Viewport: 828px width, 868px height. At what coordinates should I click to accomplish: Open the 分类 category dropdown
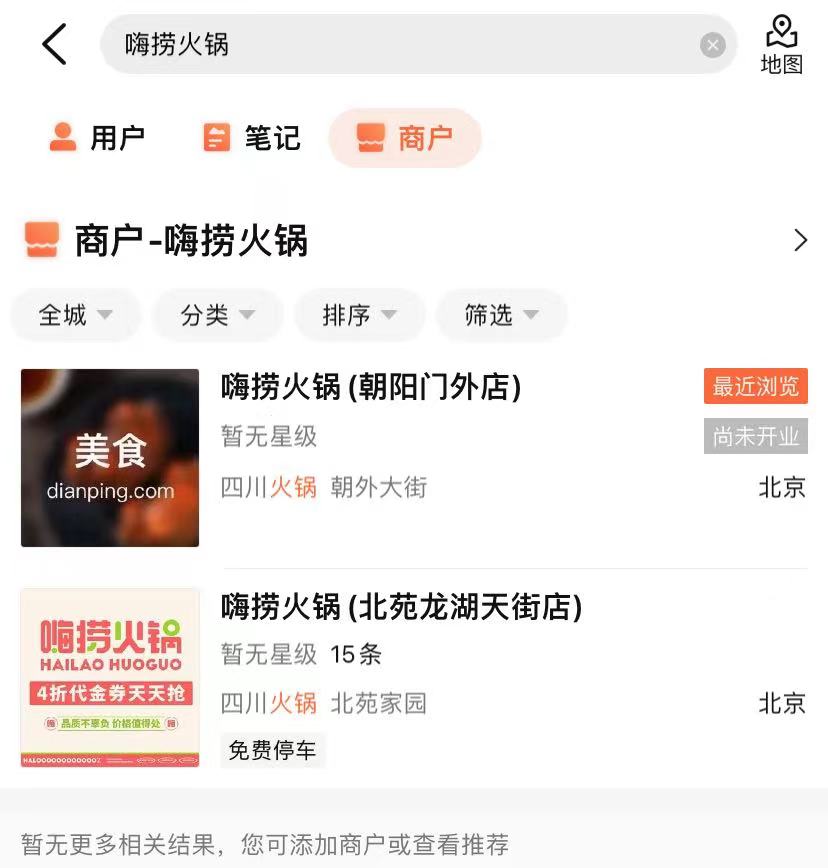pyautogui.click(x=217, y=316)
